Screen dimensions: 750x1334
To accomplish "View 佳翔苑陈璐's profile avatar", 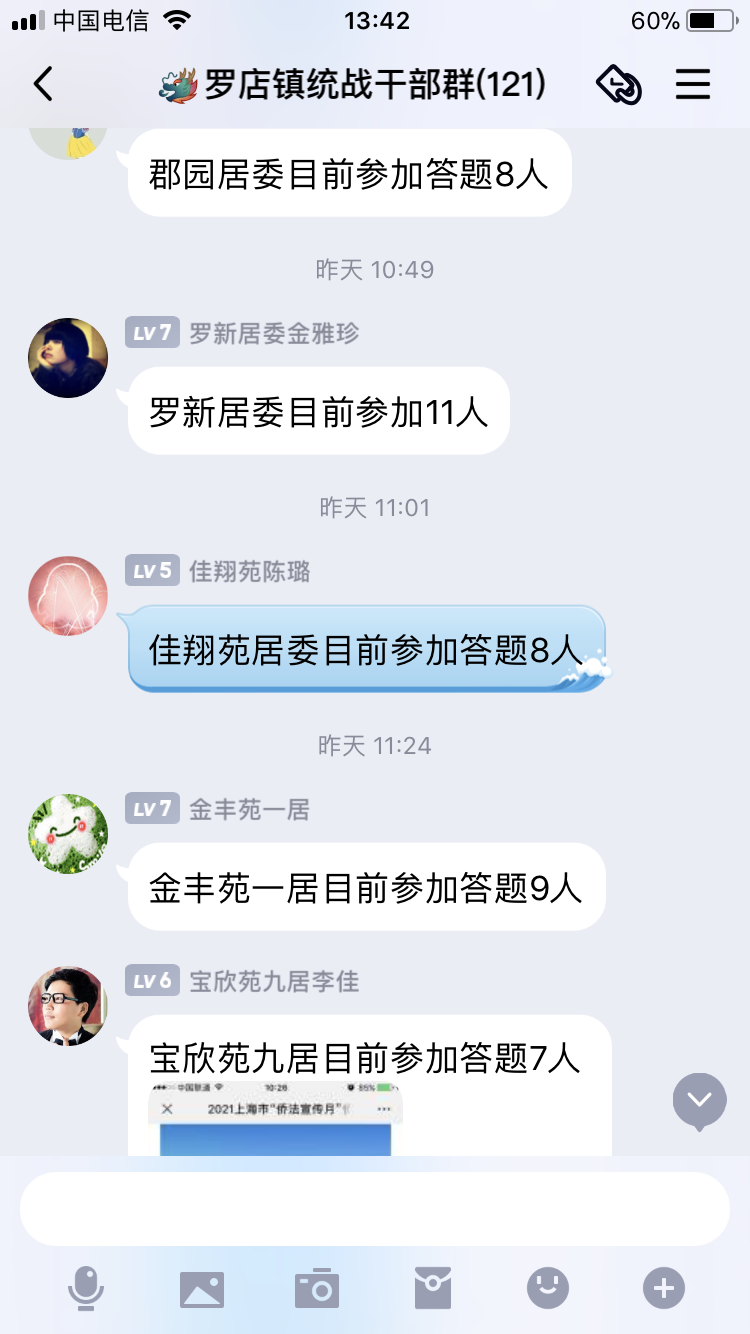I will pos(68,596).
